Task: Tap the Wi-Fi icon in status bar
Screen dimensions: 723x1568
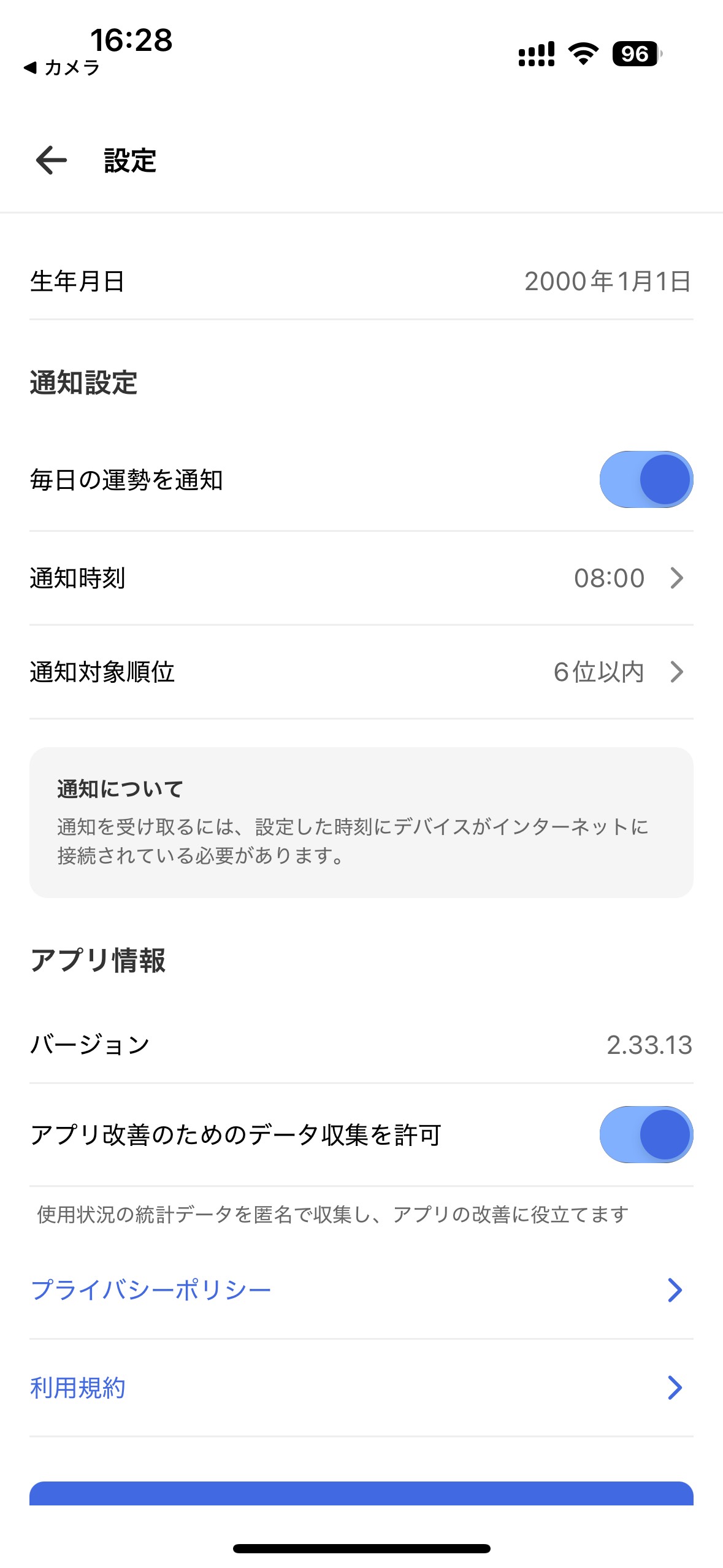Action: tap(581, 55)
